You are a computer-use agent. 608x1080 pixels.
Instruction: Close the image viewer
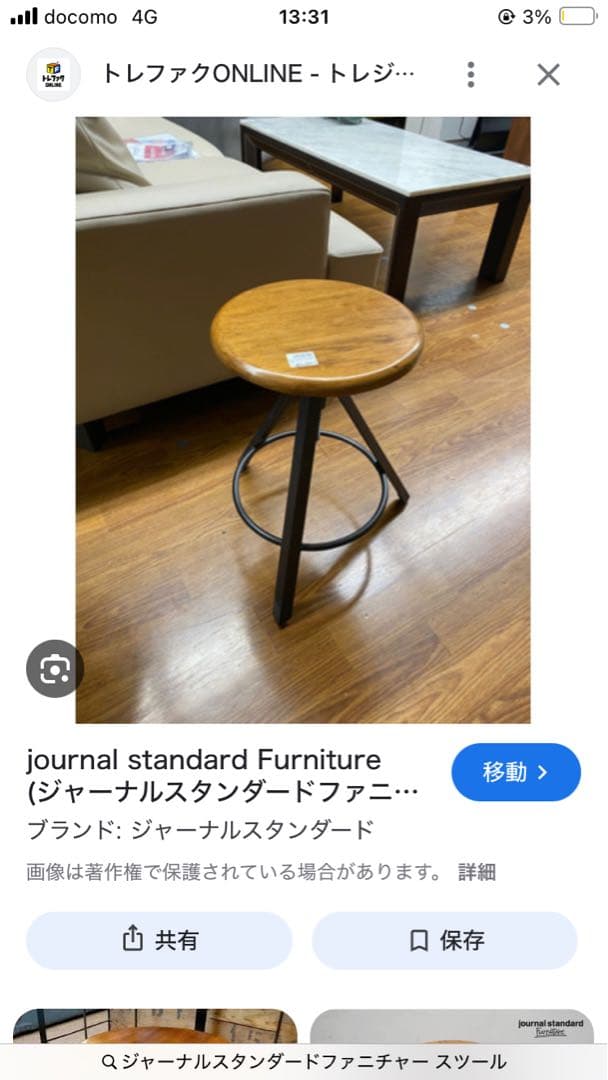click(548, 74)
